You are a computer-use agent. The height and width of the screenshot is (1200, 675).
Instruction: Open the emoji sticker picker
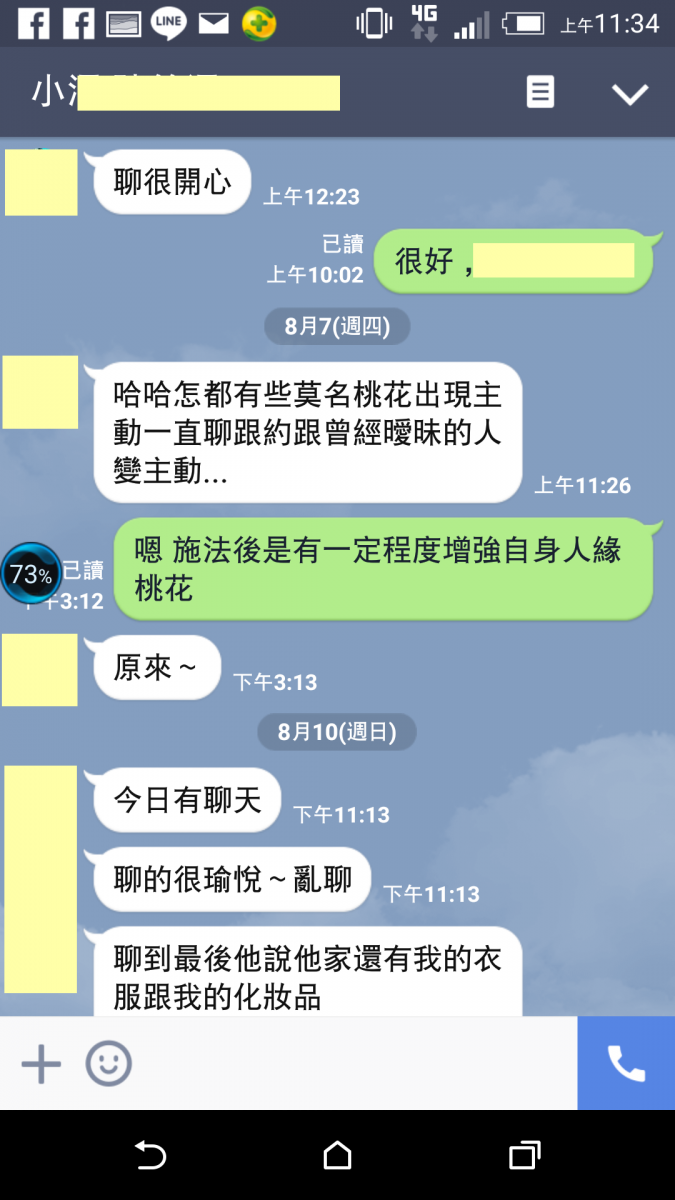pos(108,1064)
